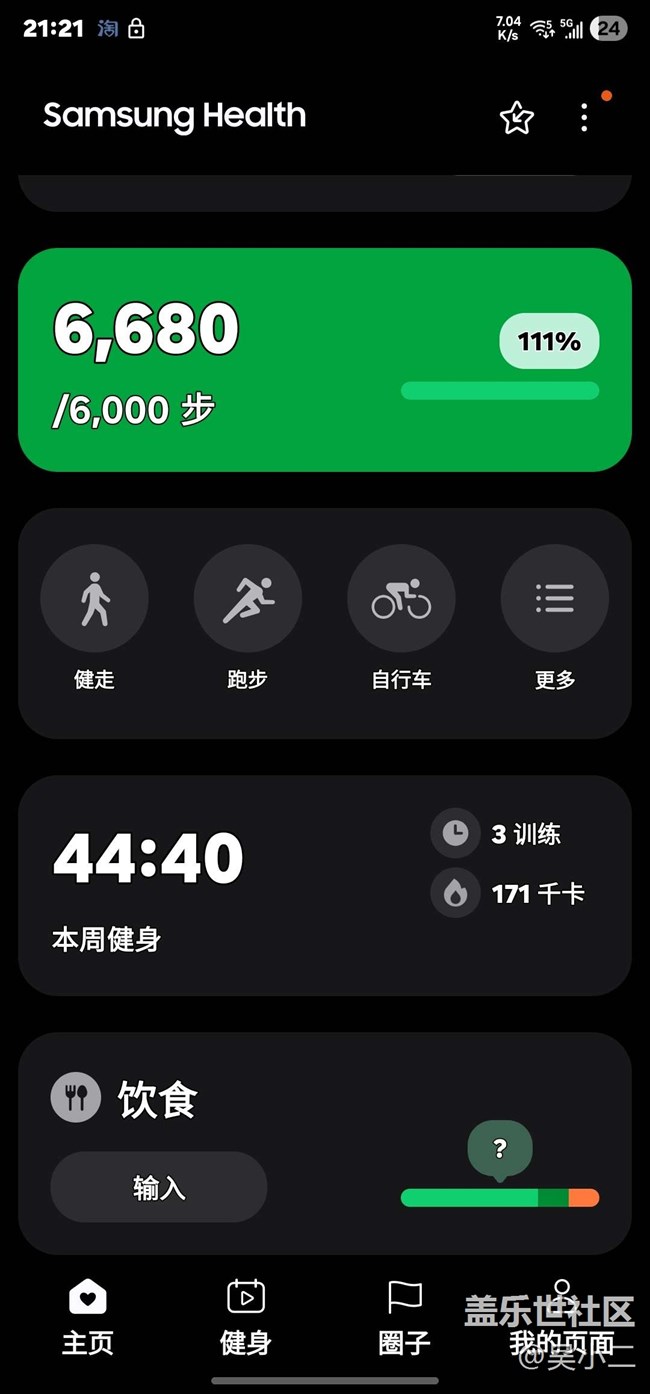The width and height of the screenshot is (650, 1394).
Task: Open the 本周健身 weekly fitness card
Action: tap(325, 885)
